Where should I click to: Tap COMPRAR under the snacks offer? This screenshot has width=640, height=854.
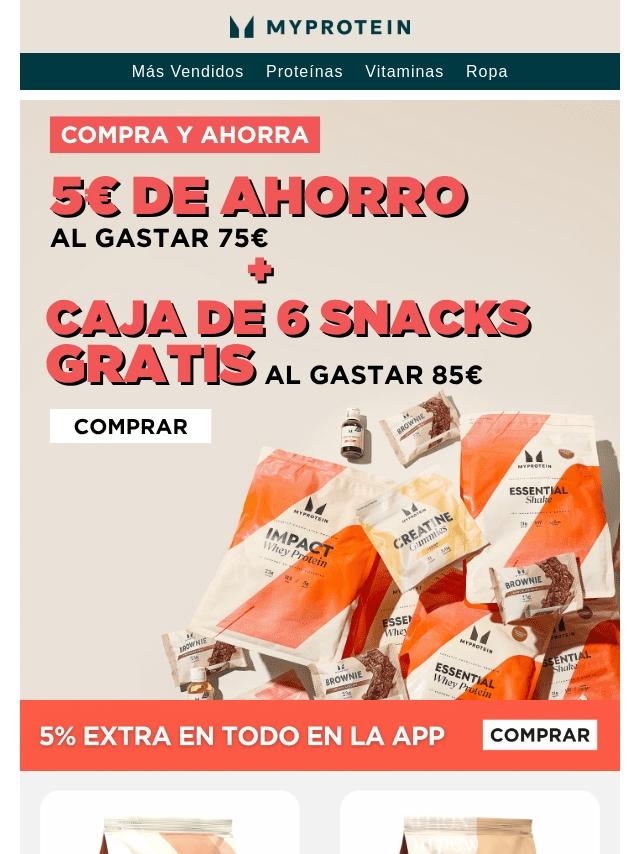[130, 426]
